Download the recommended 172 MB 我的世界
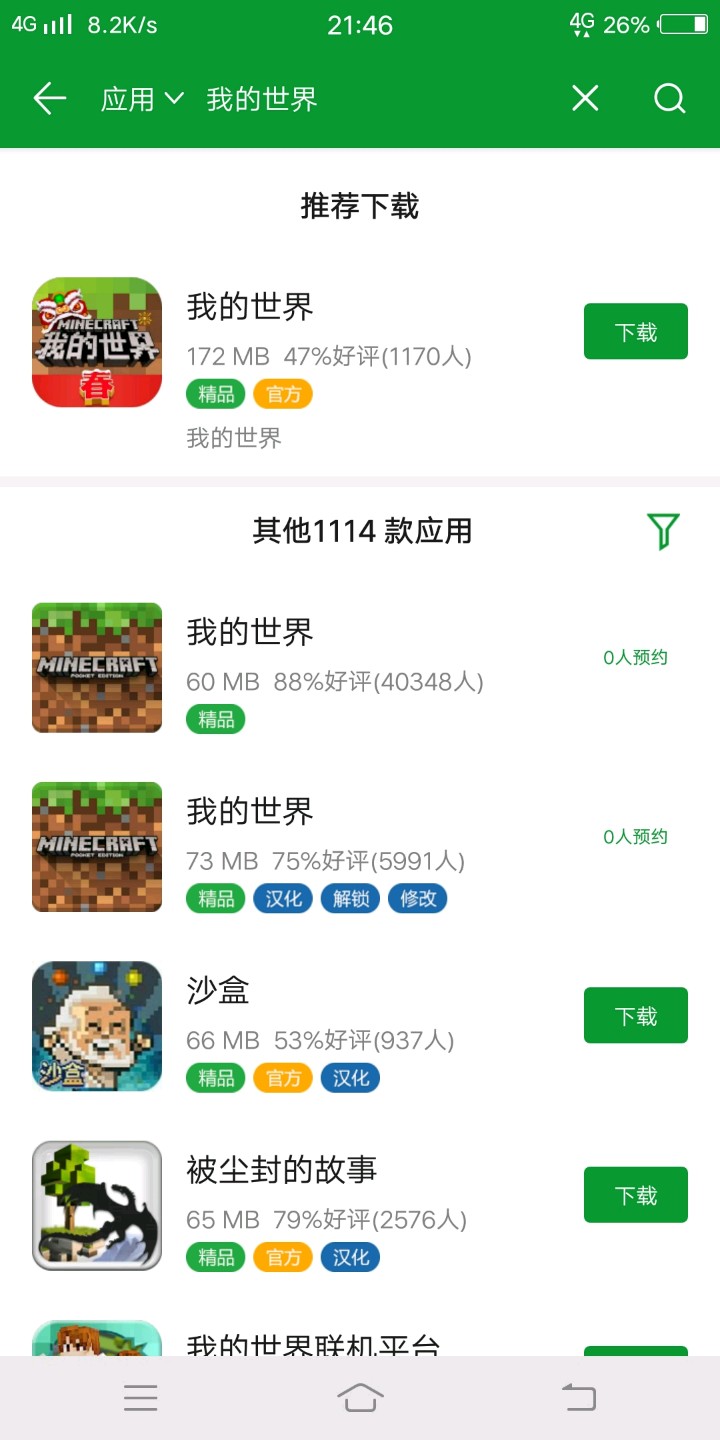Screen dimensions: 720x1440 635,331
